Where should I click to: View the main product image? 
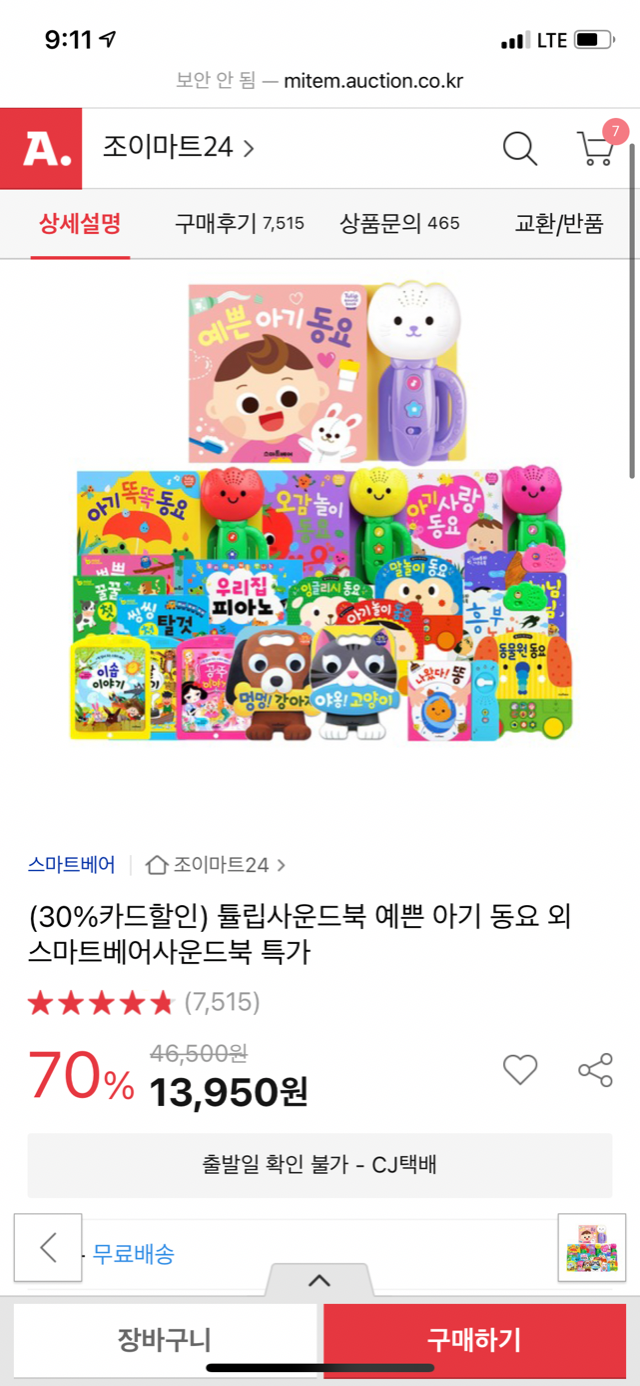click(x=320, y=511)
